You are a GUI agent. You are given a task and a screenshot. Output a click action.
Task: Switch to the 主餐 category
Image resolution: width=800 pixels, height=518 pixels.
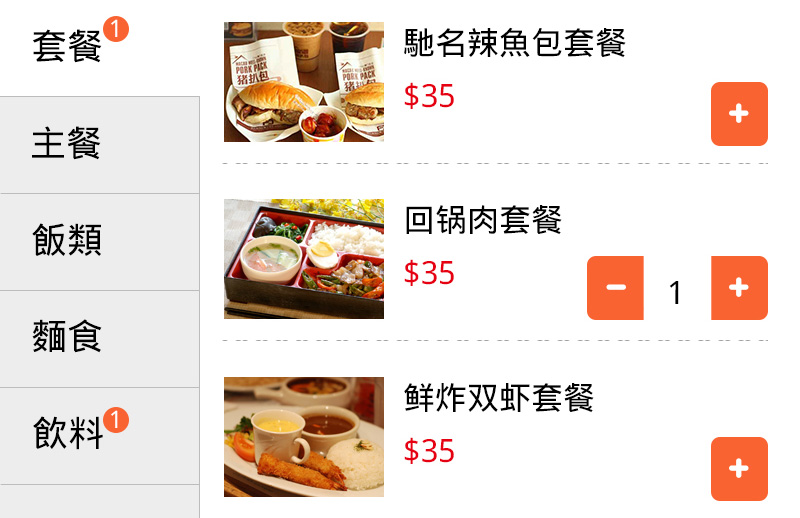[68, 144]
